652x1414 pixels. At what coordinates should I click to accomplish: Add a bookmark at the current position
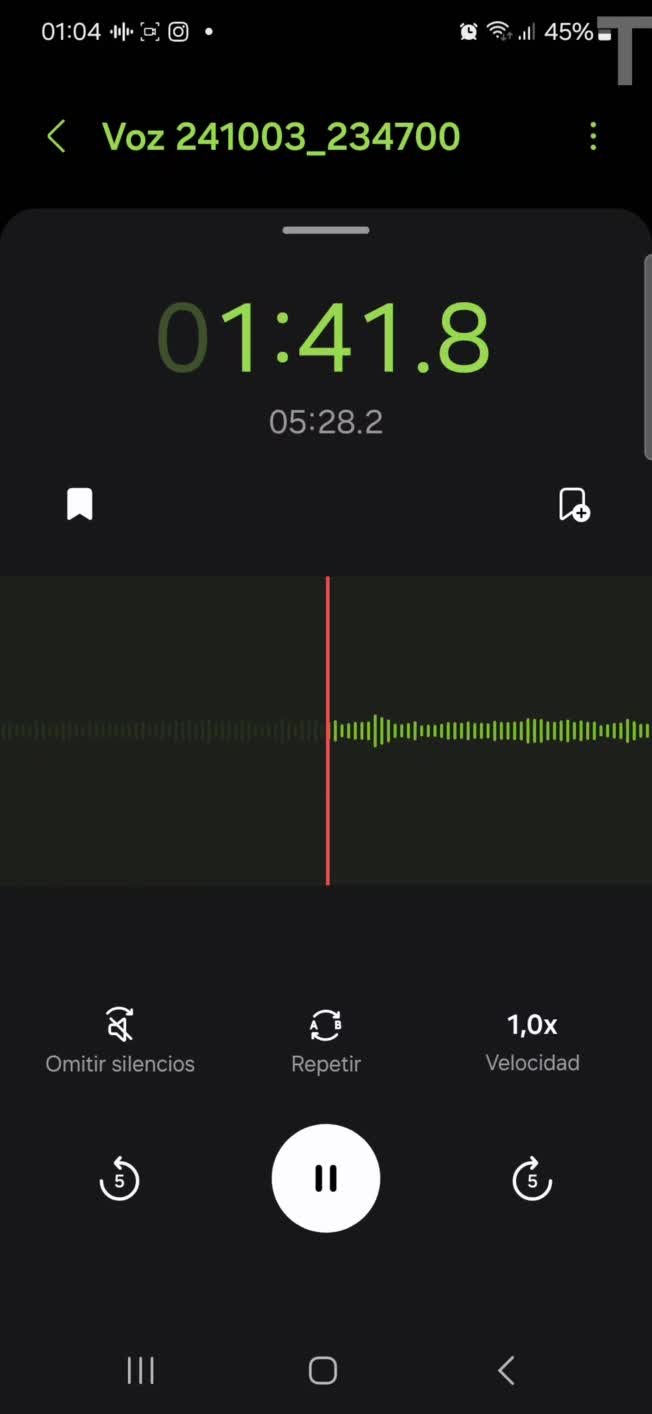click(574, 504)
